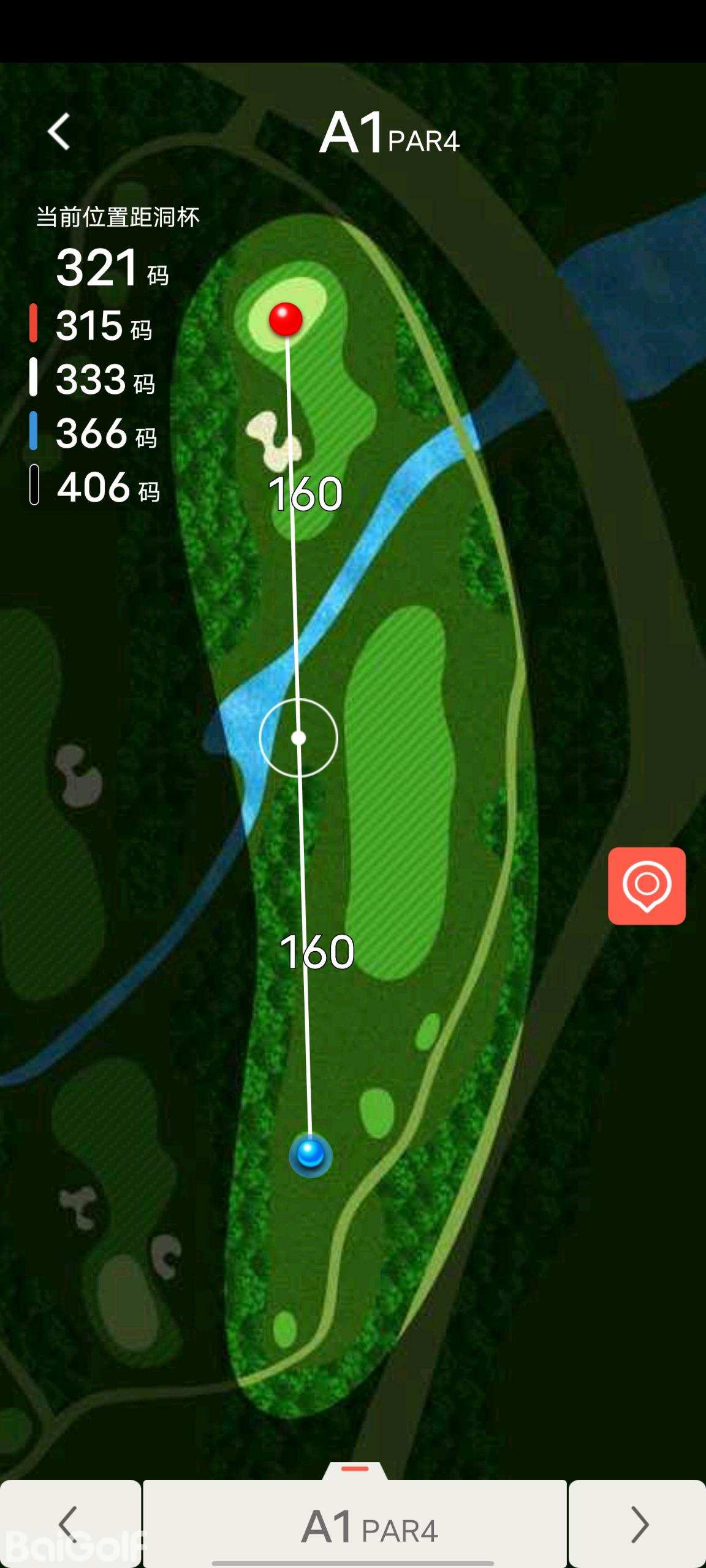Open the A1 PAR4 hole selector
Screen dimensions: 706x1568
tap(355, 1525)
